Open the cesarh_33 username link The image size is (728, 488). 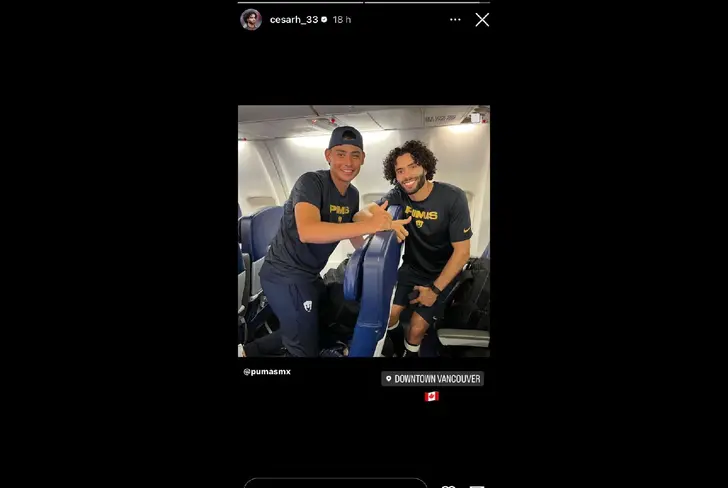pyautogui.click(x=293, y=19)
